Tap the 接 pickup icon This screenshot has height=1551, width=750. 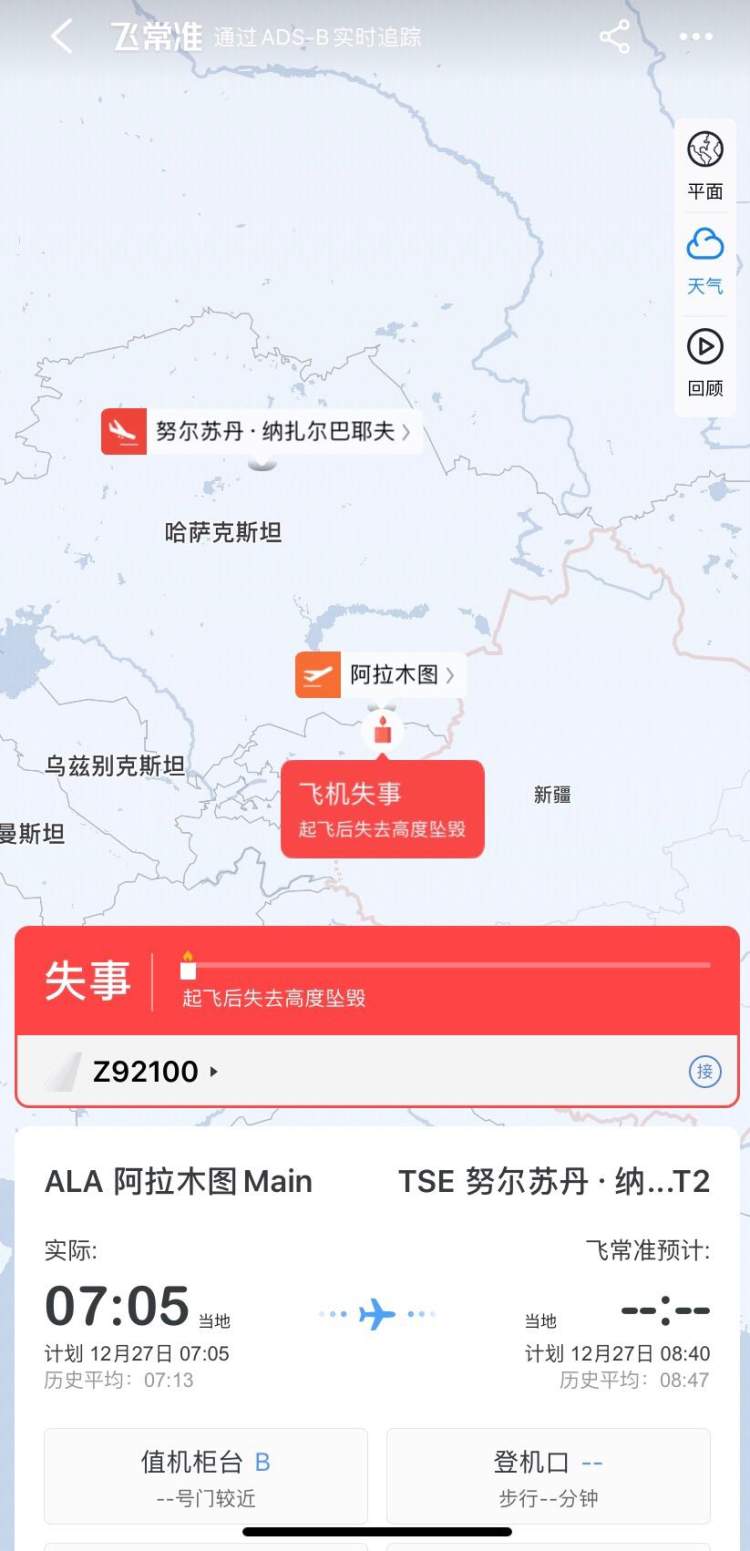705,1072
